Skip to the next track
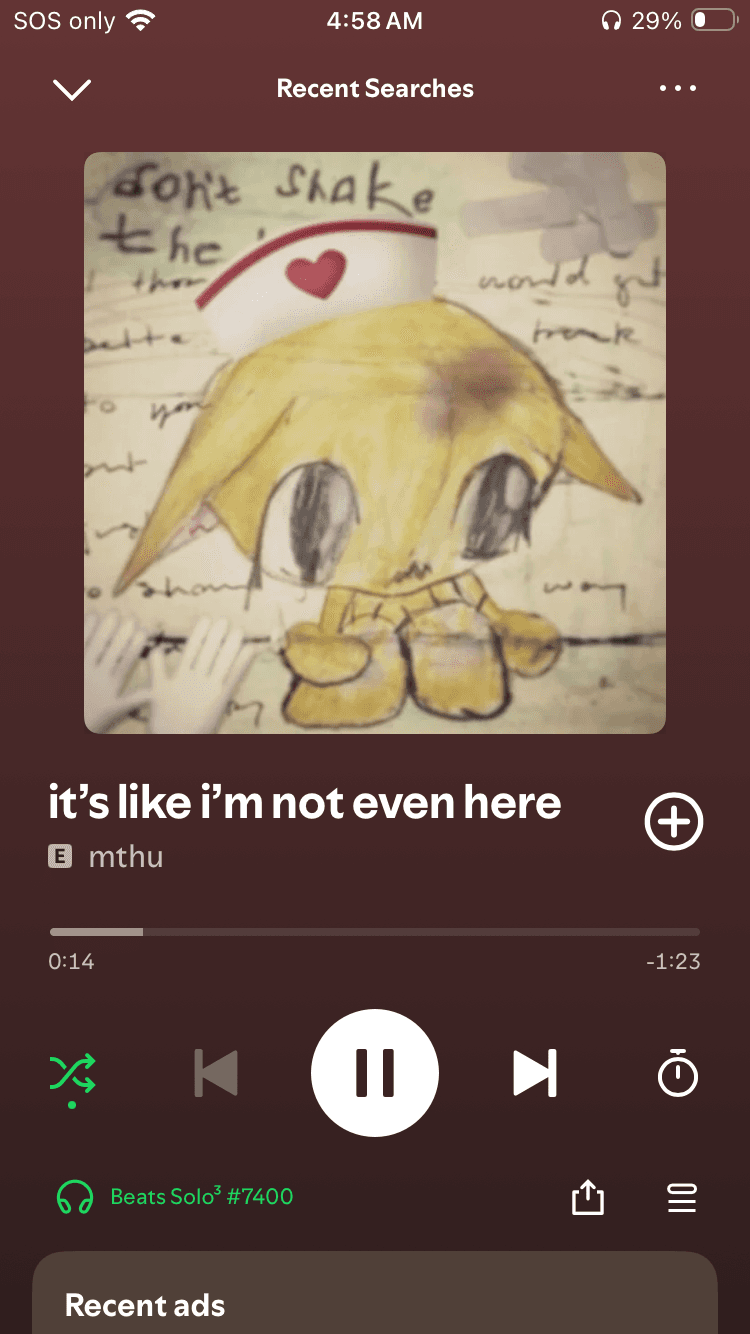The width and height of the screenshot is (750, 1334). (x=535, y=1073)
